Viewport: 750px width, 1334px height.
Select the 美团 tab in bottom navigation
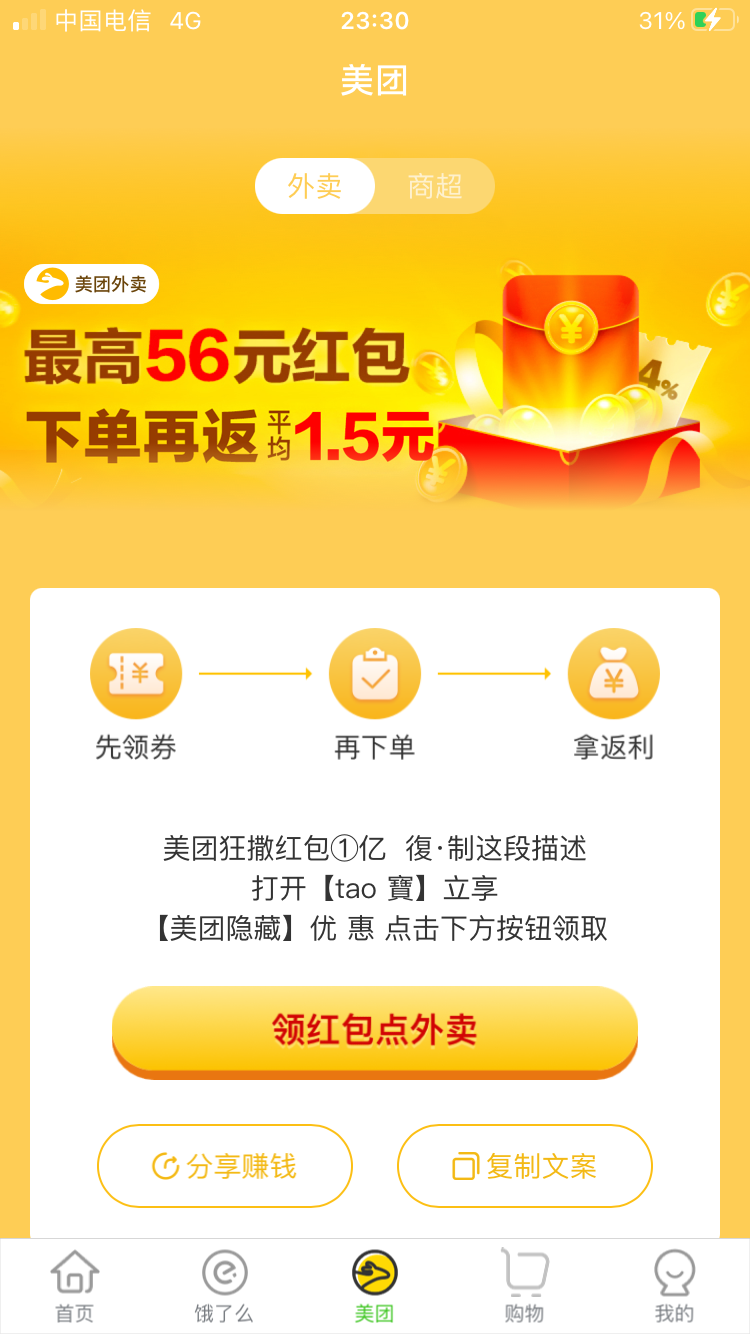(375, 1285)
